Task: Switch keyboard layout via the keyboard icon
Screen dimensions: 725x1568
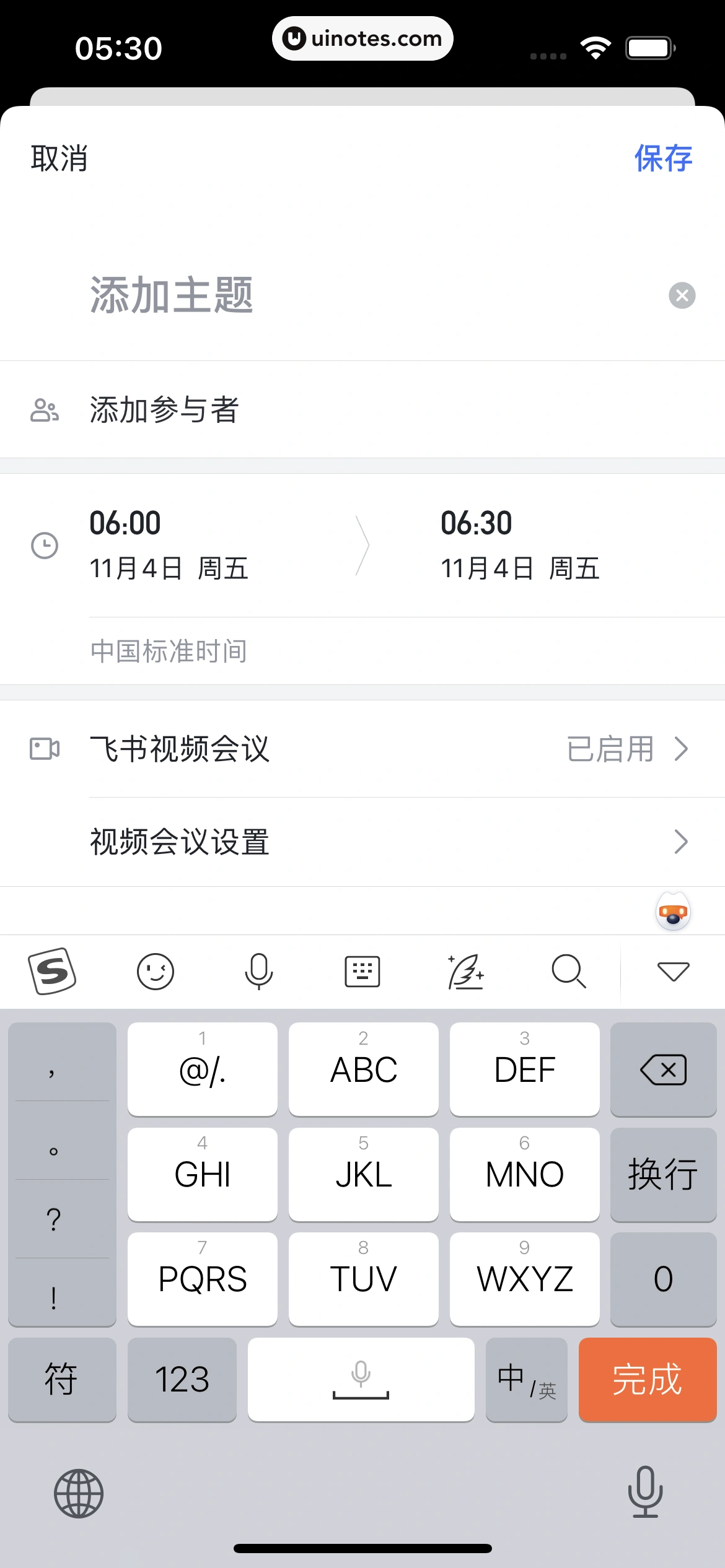Action: (x=362, y=971)
